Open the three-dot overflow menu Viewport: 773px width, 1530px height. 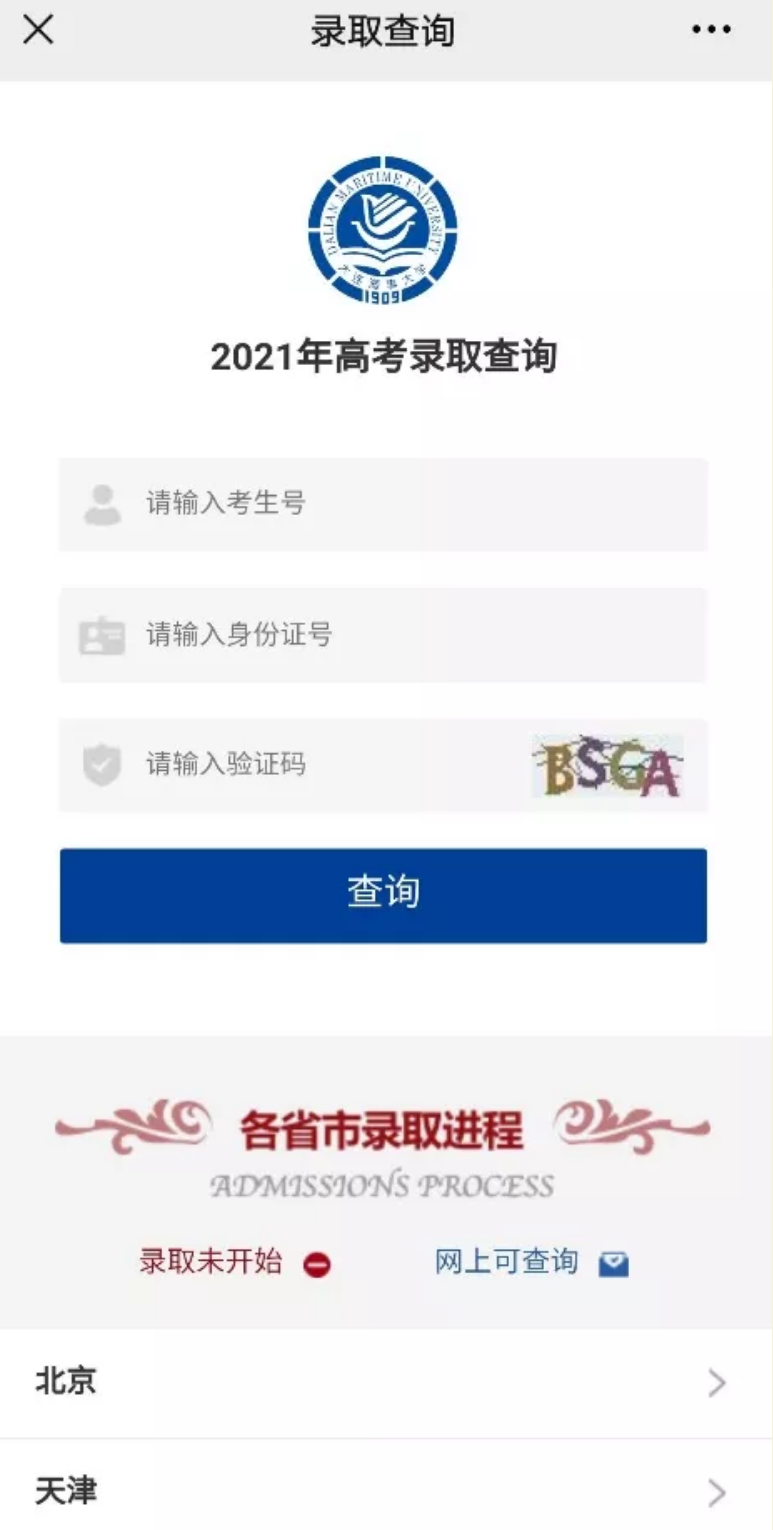coord(711,30)
